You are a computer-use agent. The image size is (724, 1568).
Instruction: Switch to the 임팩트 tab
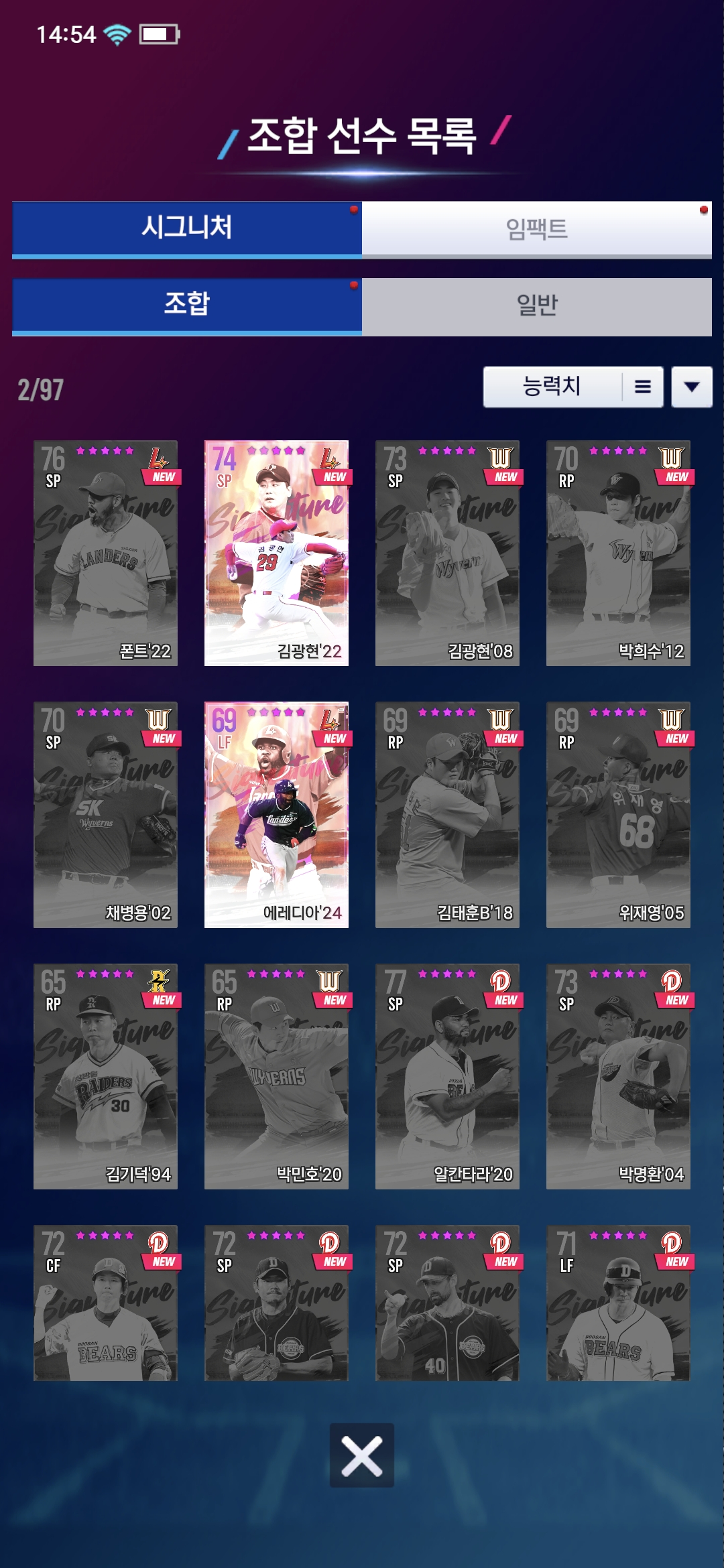coord(536,228)
